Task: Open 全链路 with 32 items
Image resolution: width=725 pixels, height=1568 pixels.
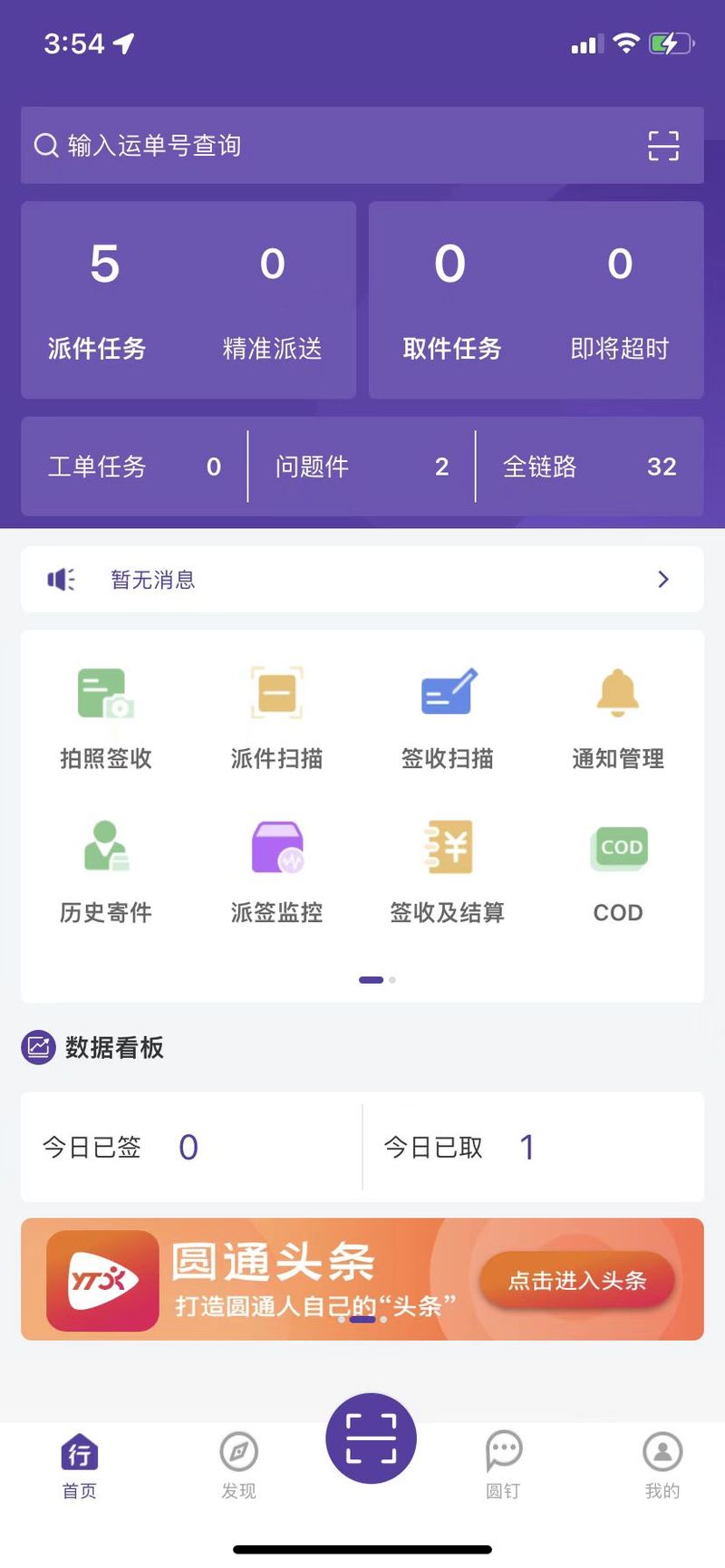Action: tap(590, 467)
